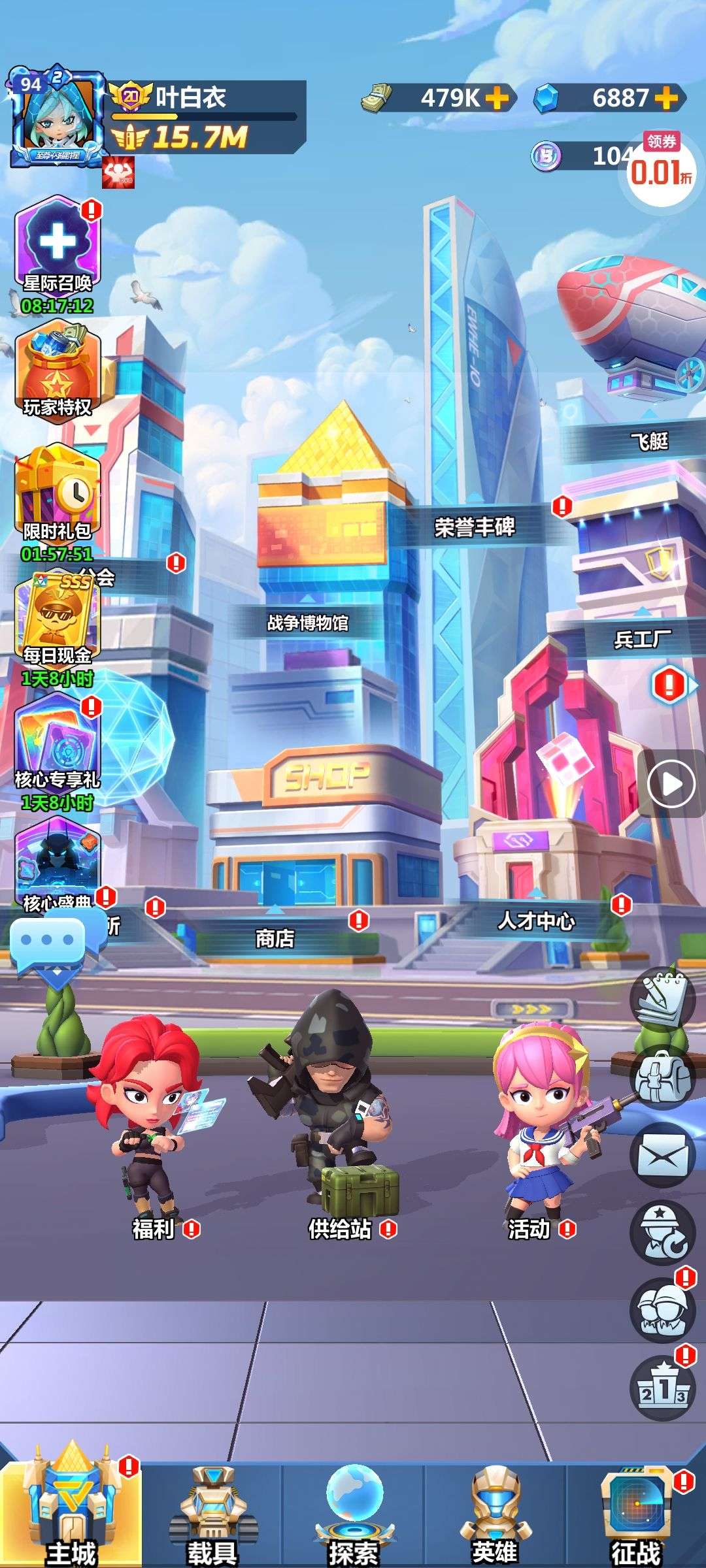
Task: Switch to the 载具 vehicles tab
Action: pos(212,1516)
